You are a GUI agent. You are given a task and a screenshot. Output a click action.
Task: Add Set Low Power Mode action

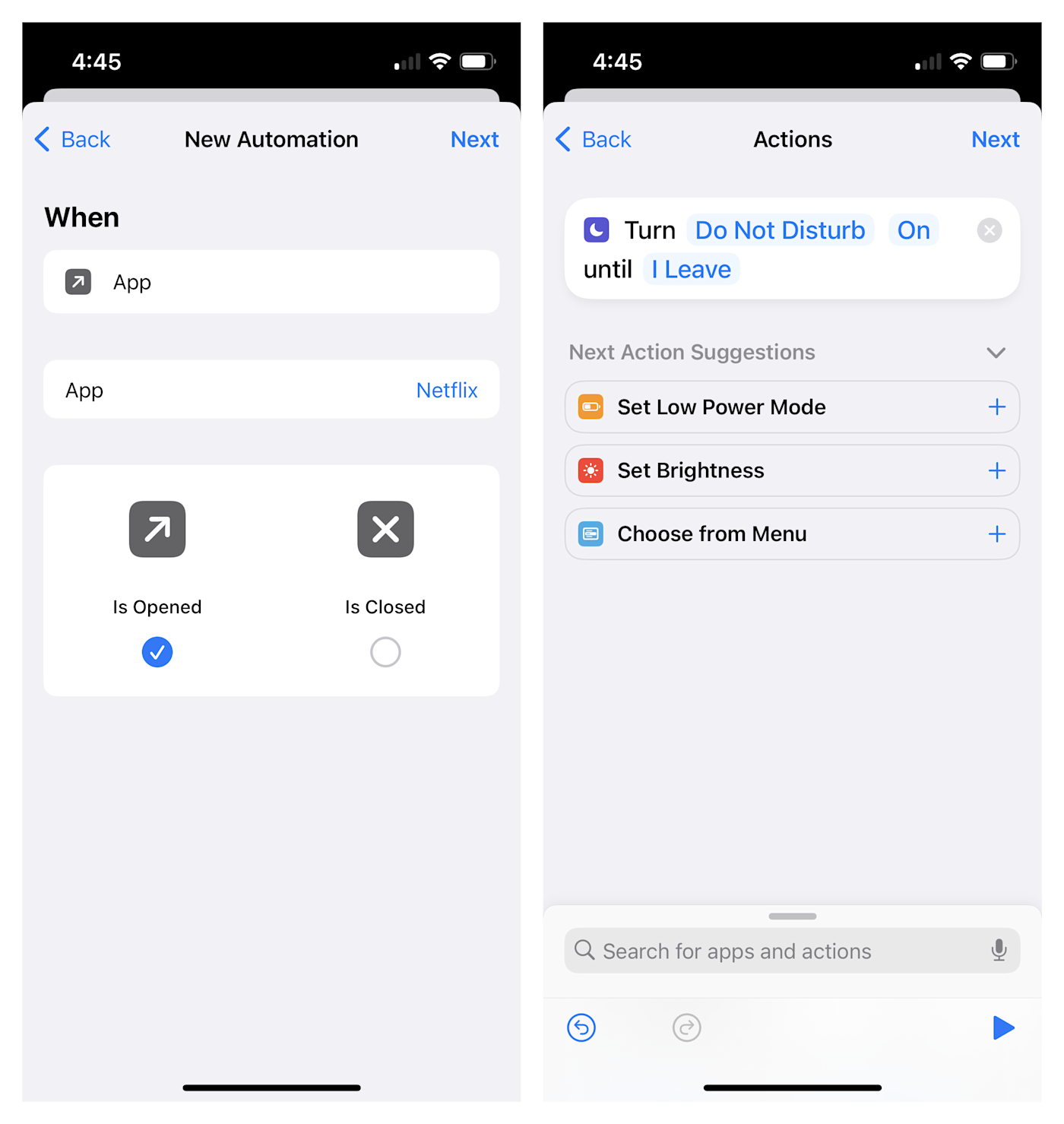pos(996,407)
